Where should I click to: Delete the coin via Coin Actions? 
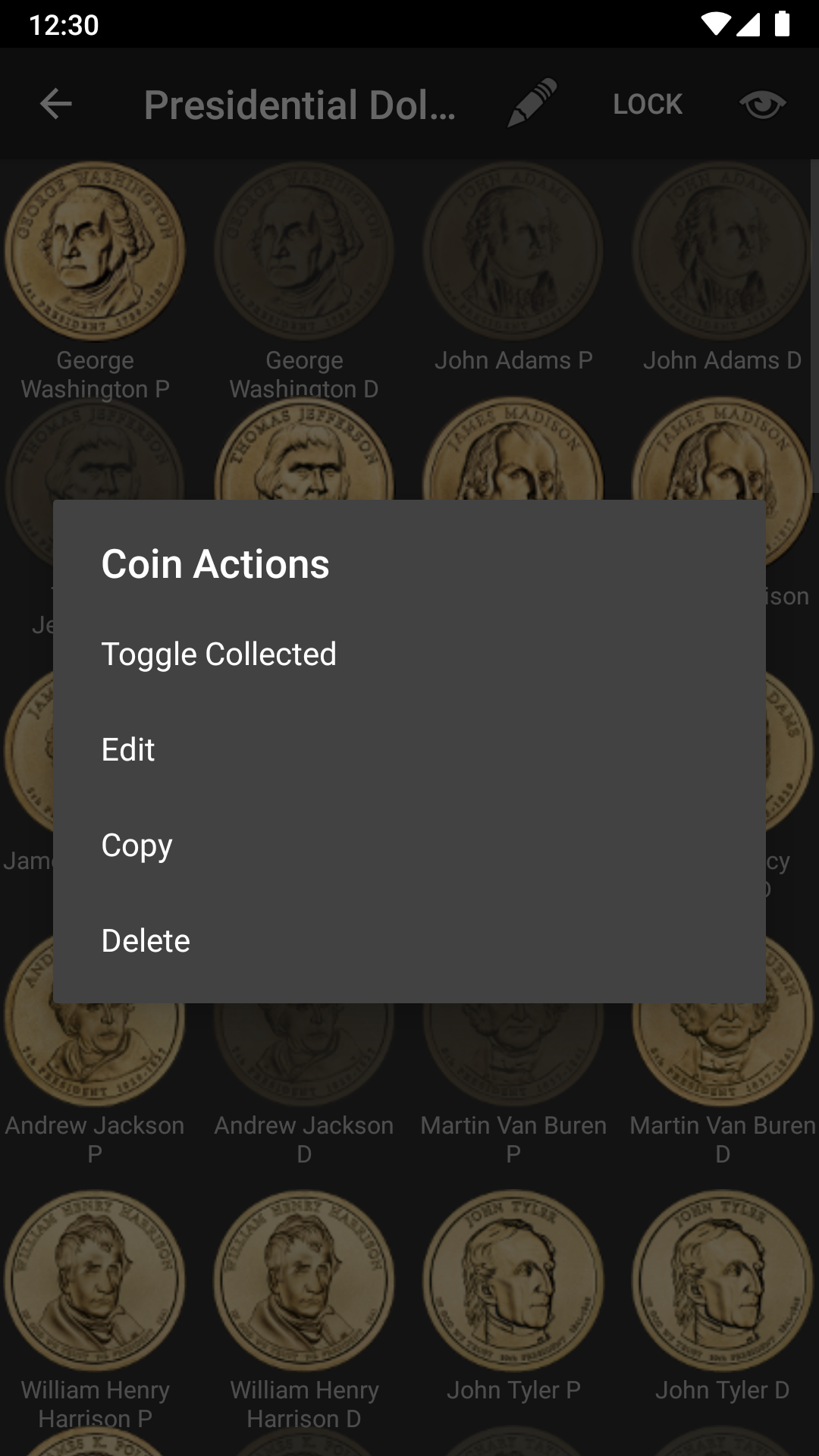tap(409, 940)
